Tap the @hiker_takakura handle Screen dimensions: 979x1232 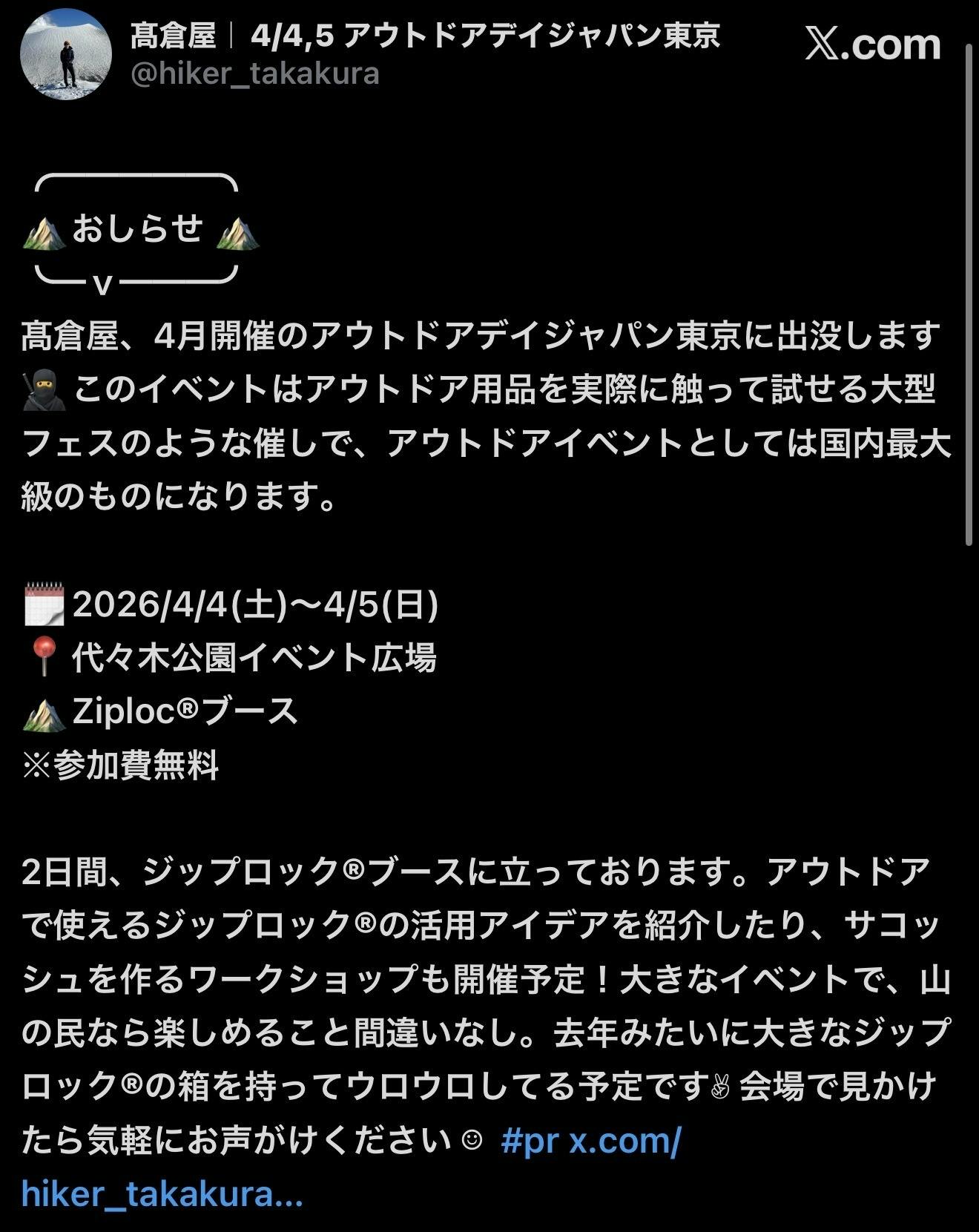coord(254,73)
